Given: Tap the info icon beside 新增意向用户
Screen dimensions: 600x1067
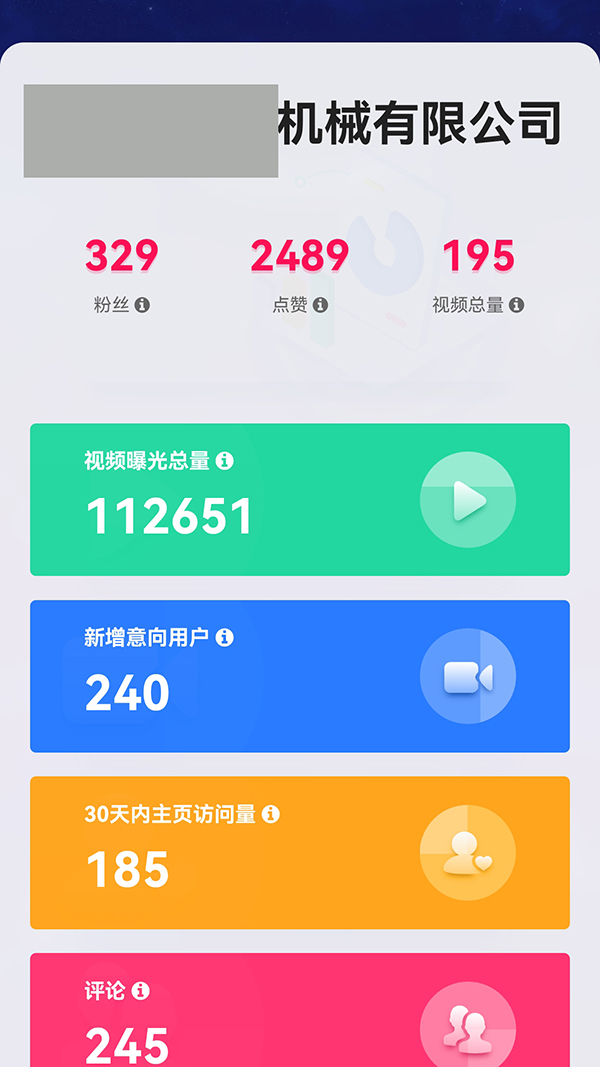Looking at the screenshot, I should tap(225, 637).
